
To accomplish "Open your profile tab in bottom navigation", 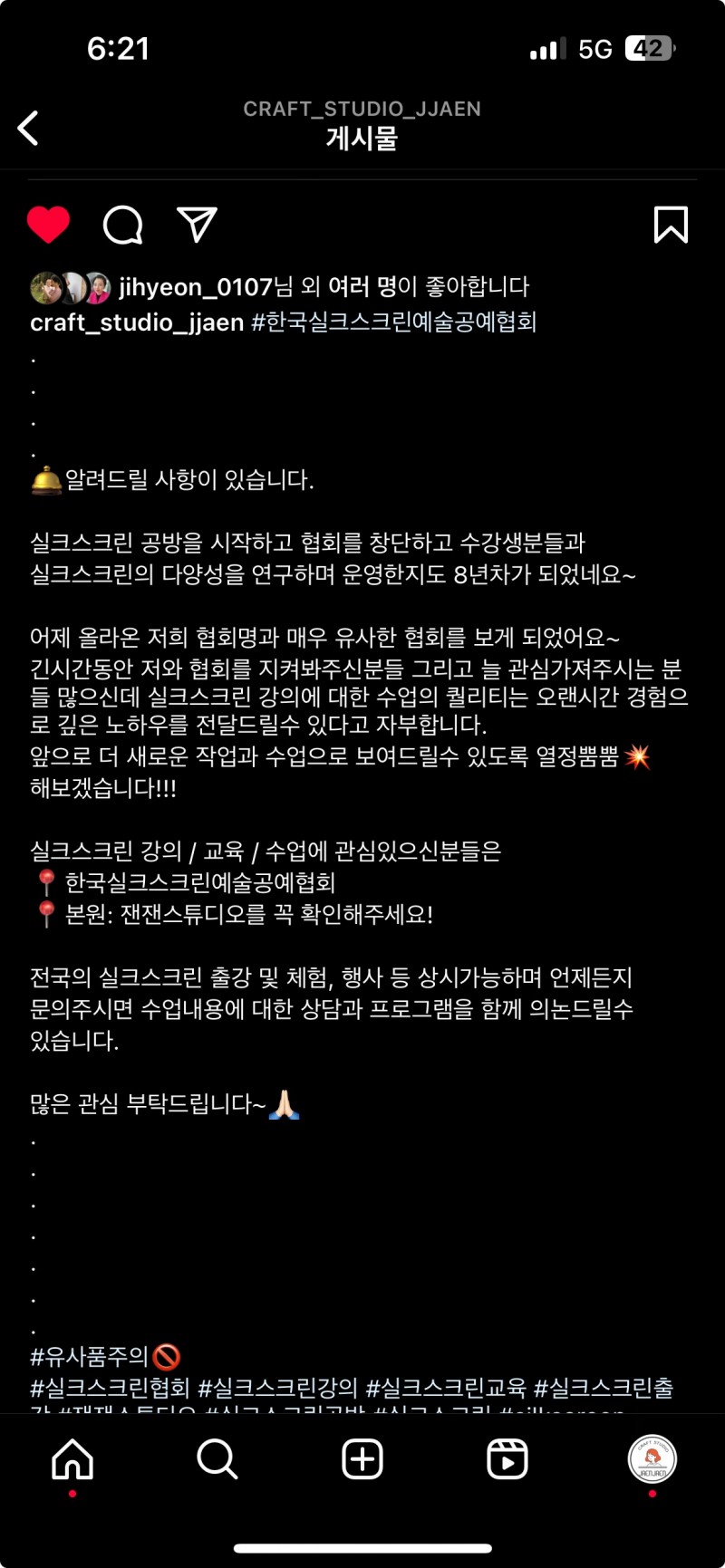I will coord(652,1460).
